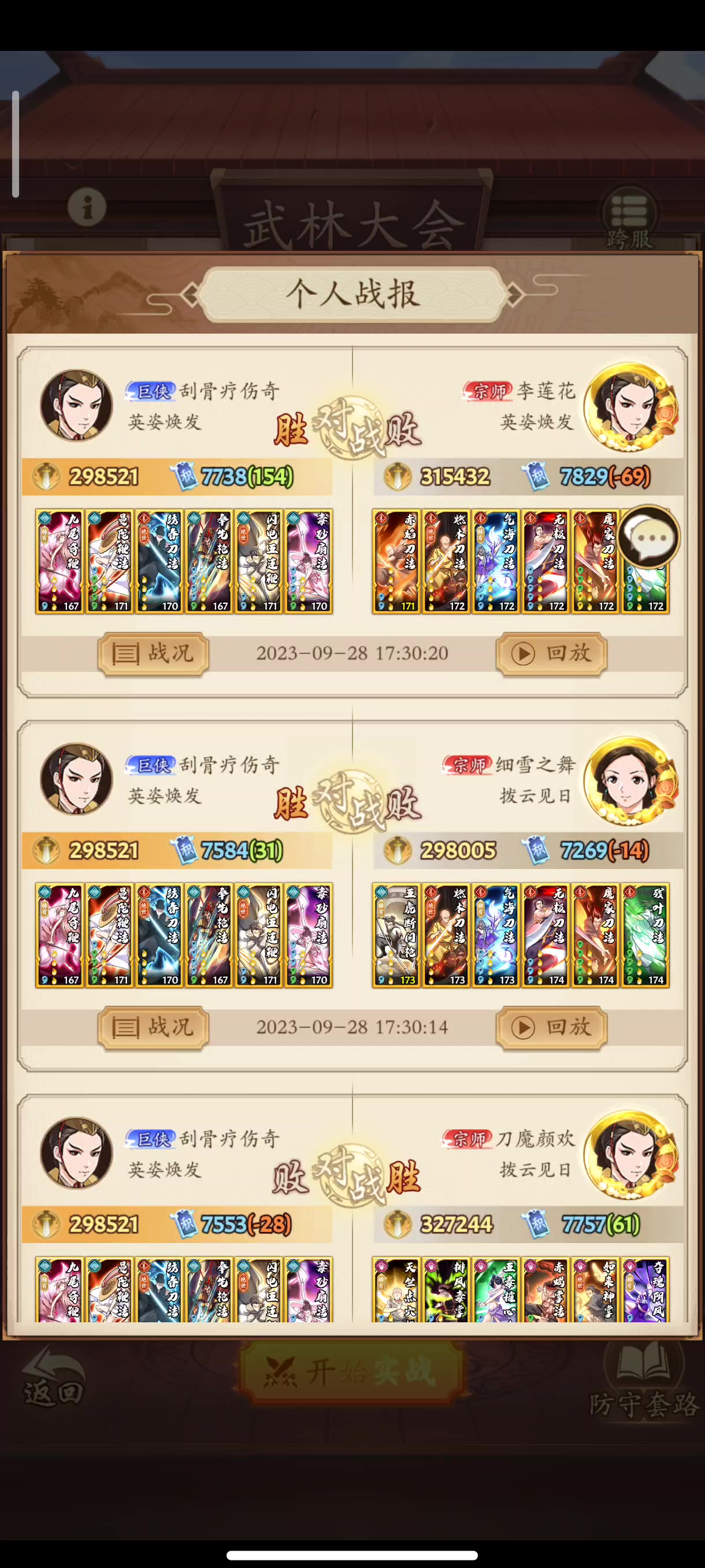Play 回放 of the match against 细雪之舞

(551, 1027)
